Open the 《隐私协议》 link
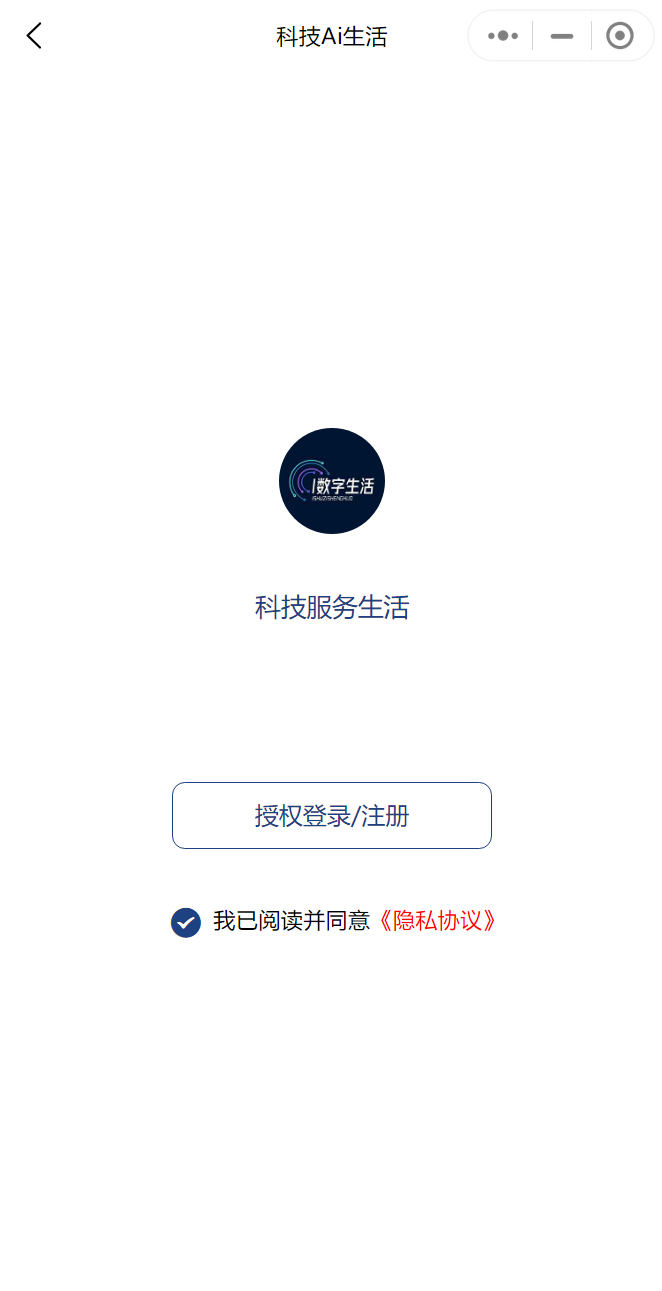Image resolution: width=662 pixels, height=1291 pixels. pos(436,921)
